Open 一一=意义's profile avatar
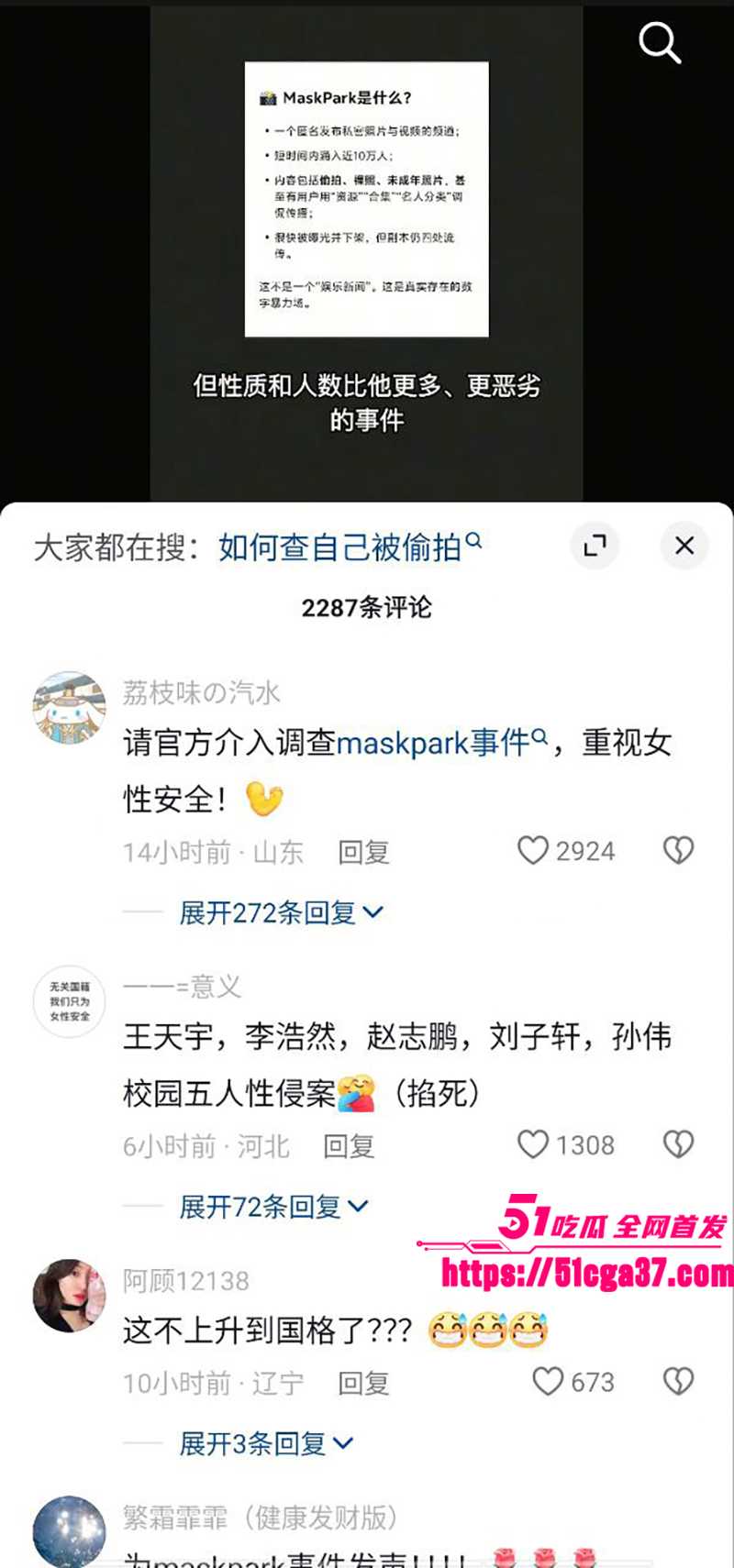Screen dimensions: 734x1568 pos(69,1001)
